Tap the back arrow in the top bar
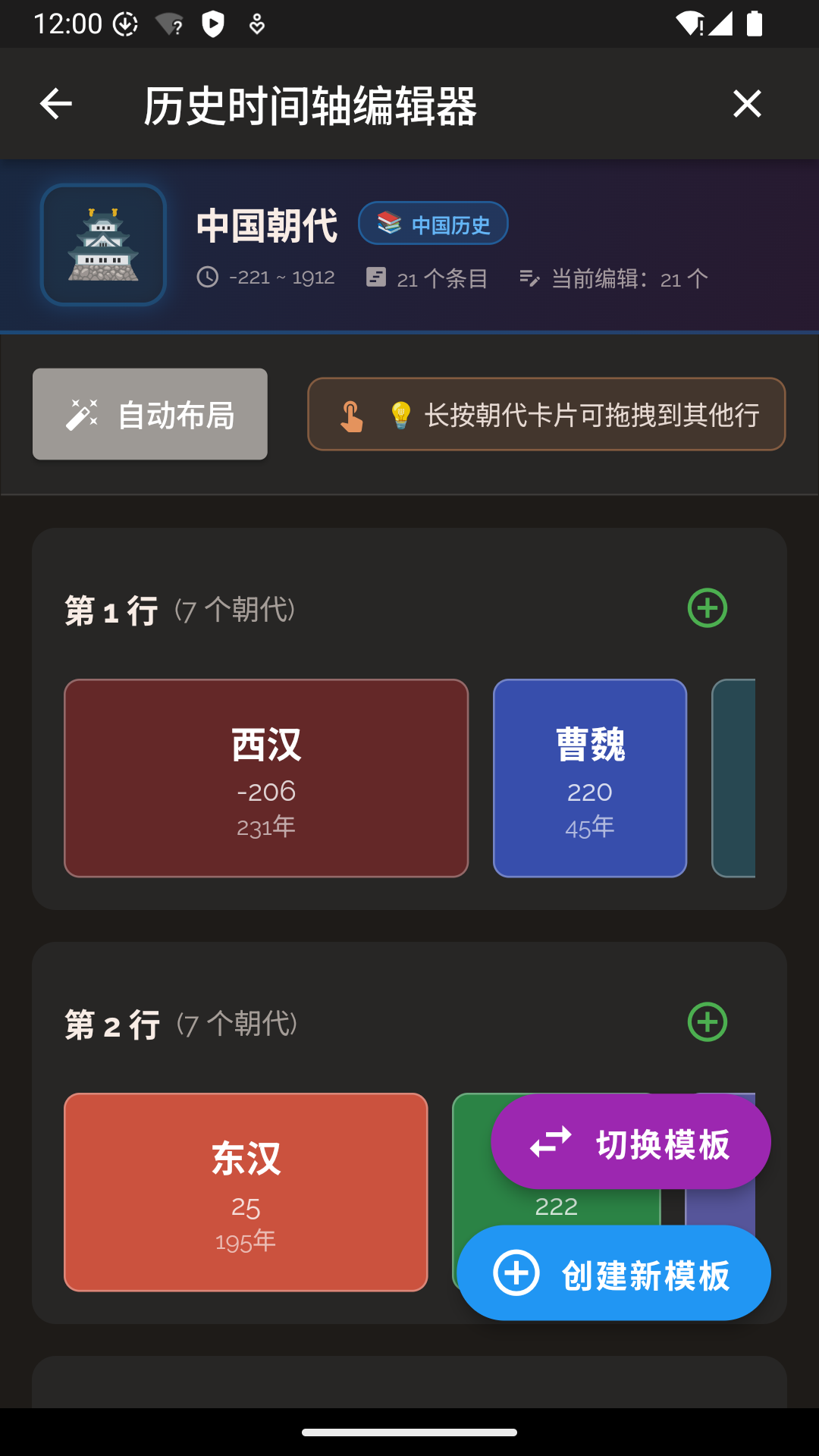This screenshot has height=1456, width=819. click(x=53, y=104)
